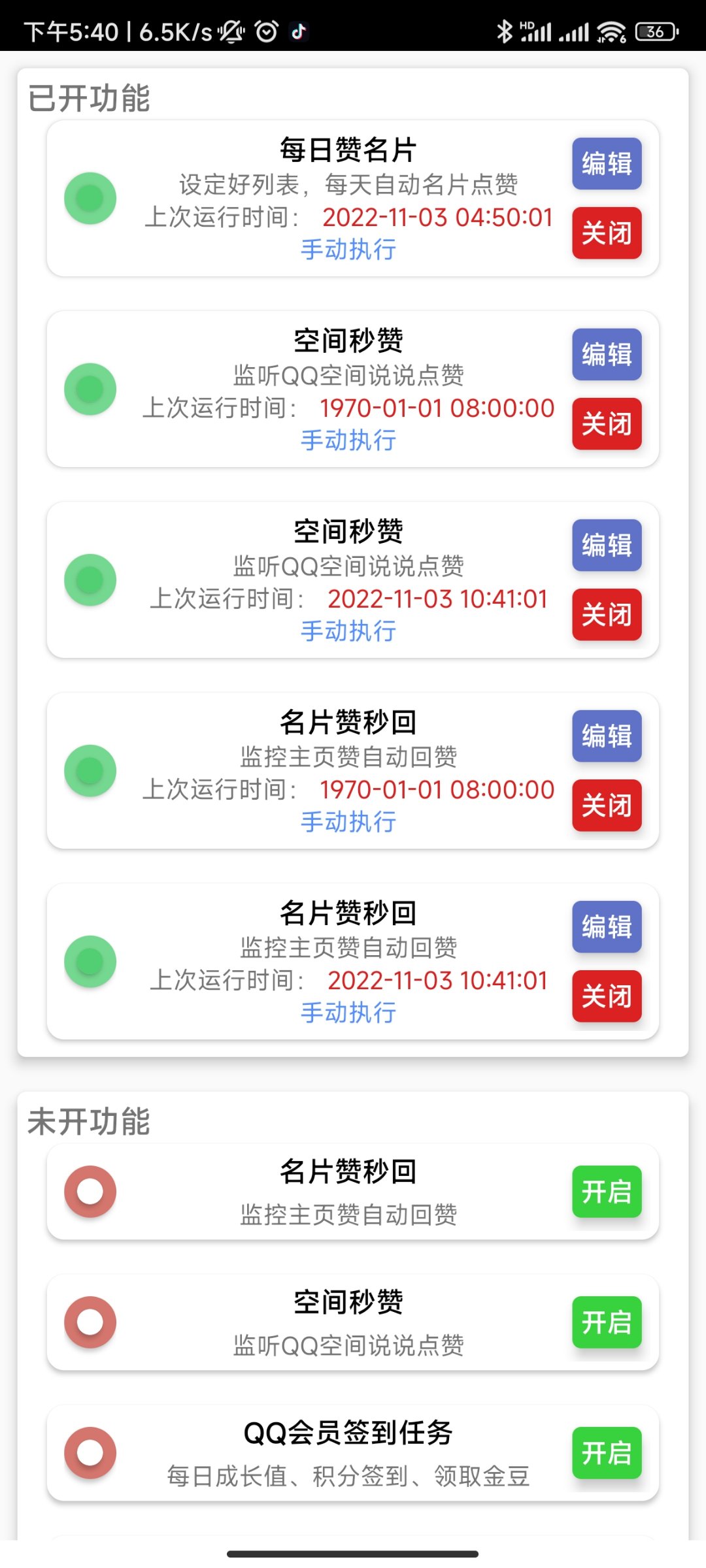Image resolution: width=706 pixels, height=1568 pixels.
Task: Click the red indicator on QQ会员签到任务
Action: (x=91, y=1453)
